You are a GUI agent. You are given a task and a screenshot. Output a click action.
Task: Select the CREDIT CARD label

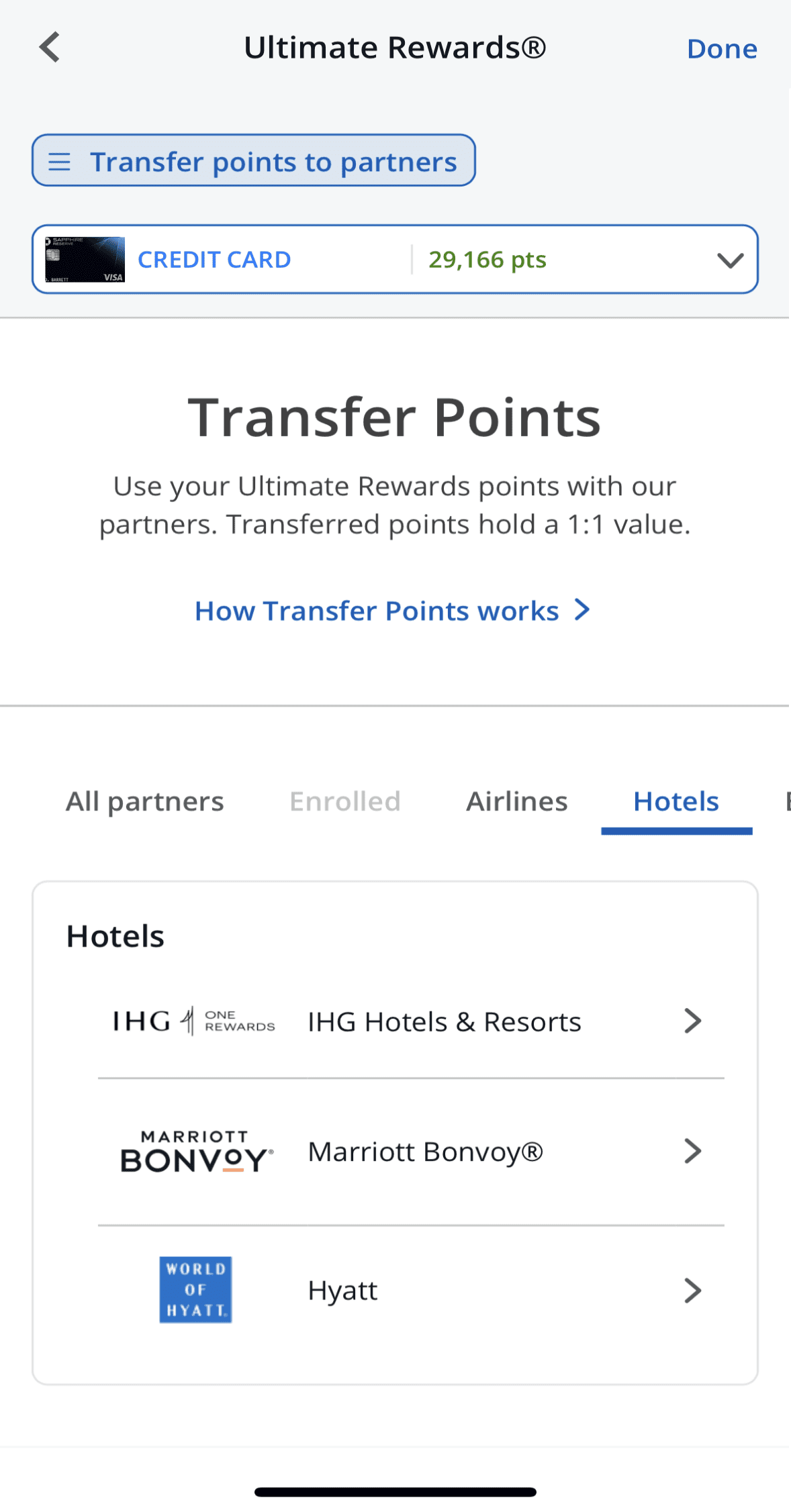pyautogui.click(x=214, y=259)
